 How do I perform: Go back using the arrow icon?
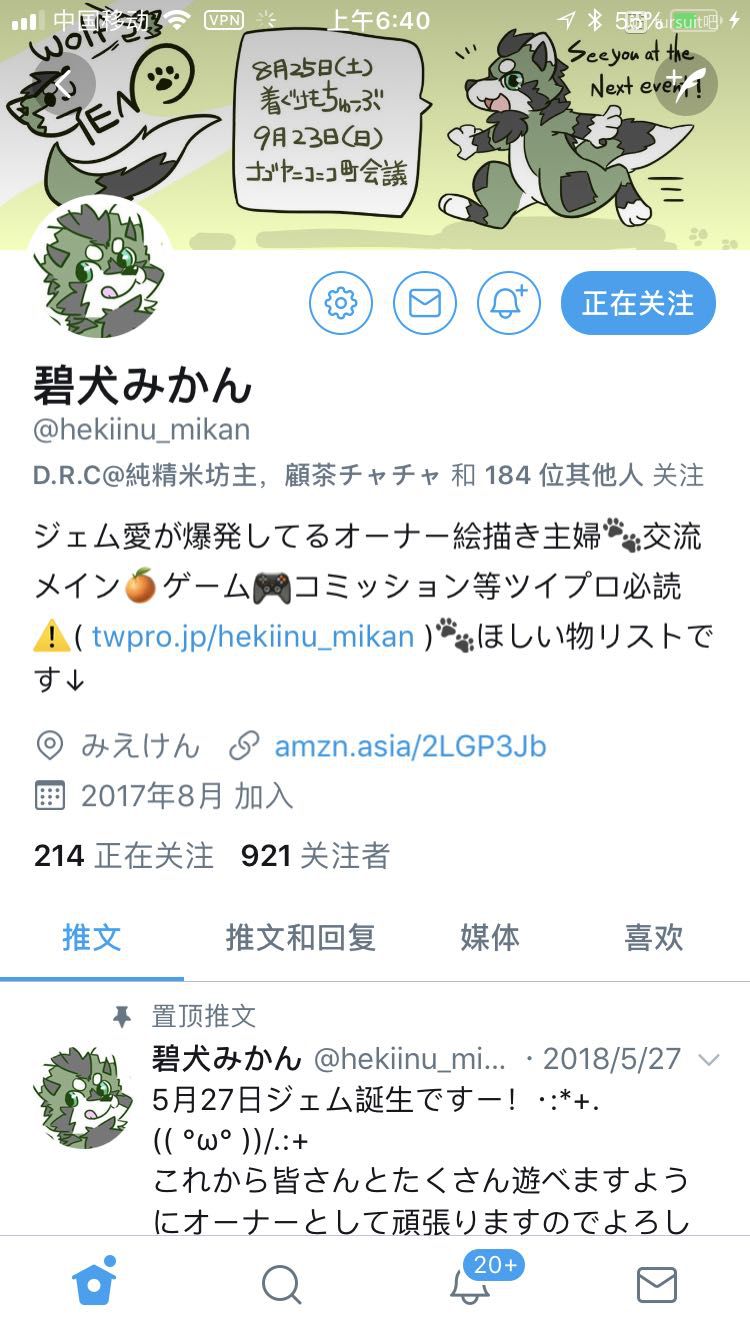tap(63, 85)
